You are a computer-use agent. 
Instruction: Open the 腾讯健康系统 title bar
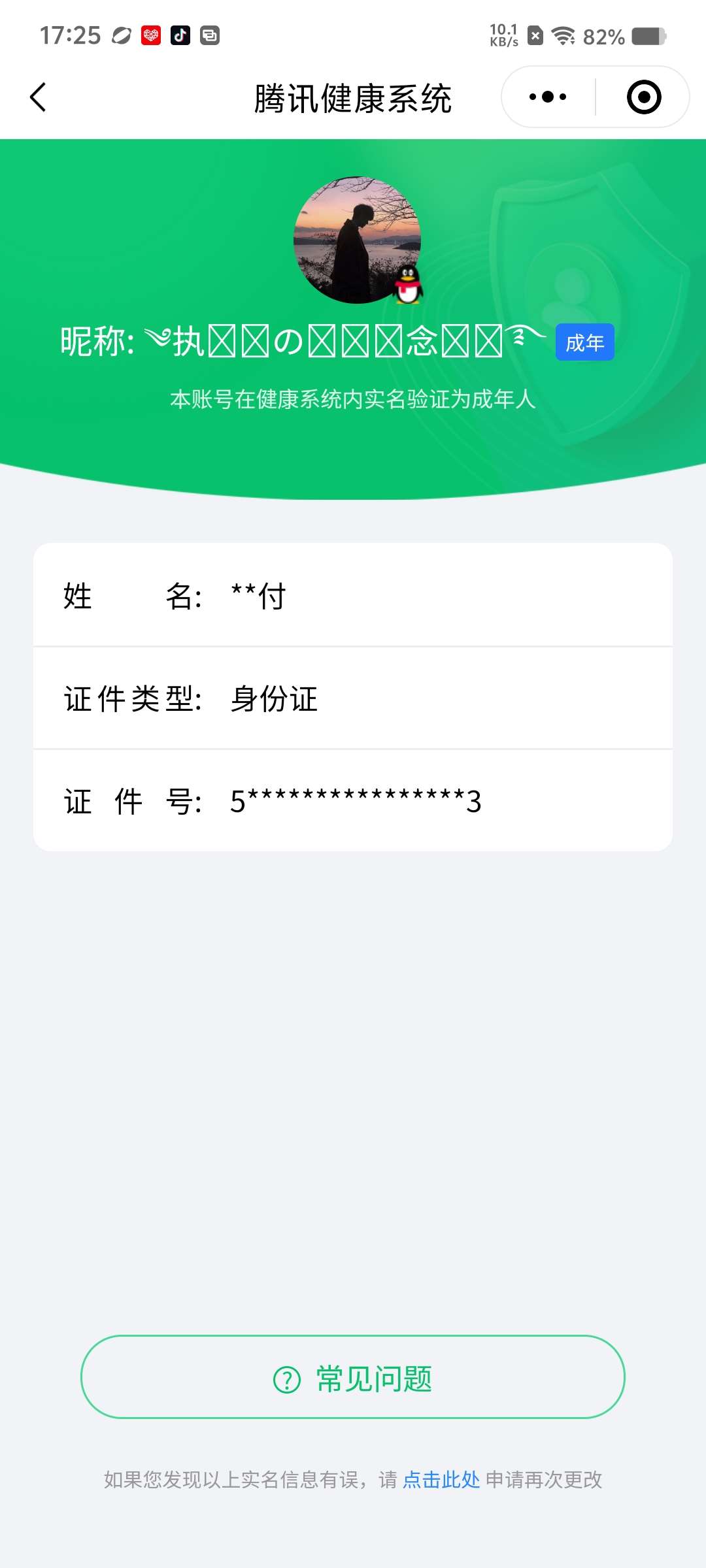(353, 98)
